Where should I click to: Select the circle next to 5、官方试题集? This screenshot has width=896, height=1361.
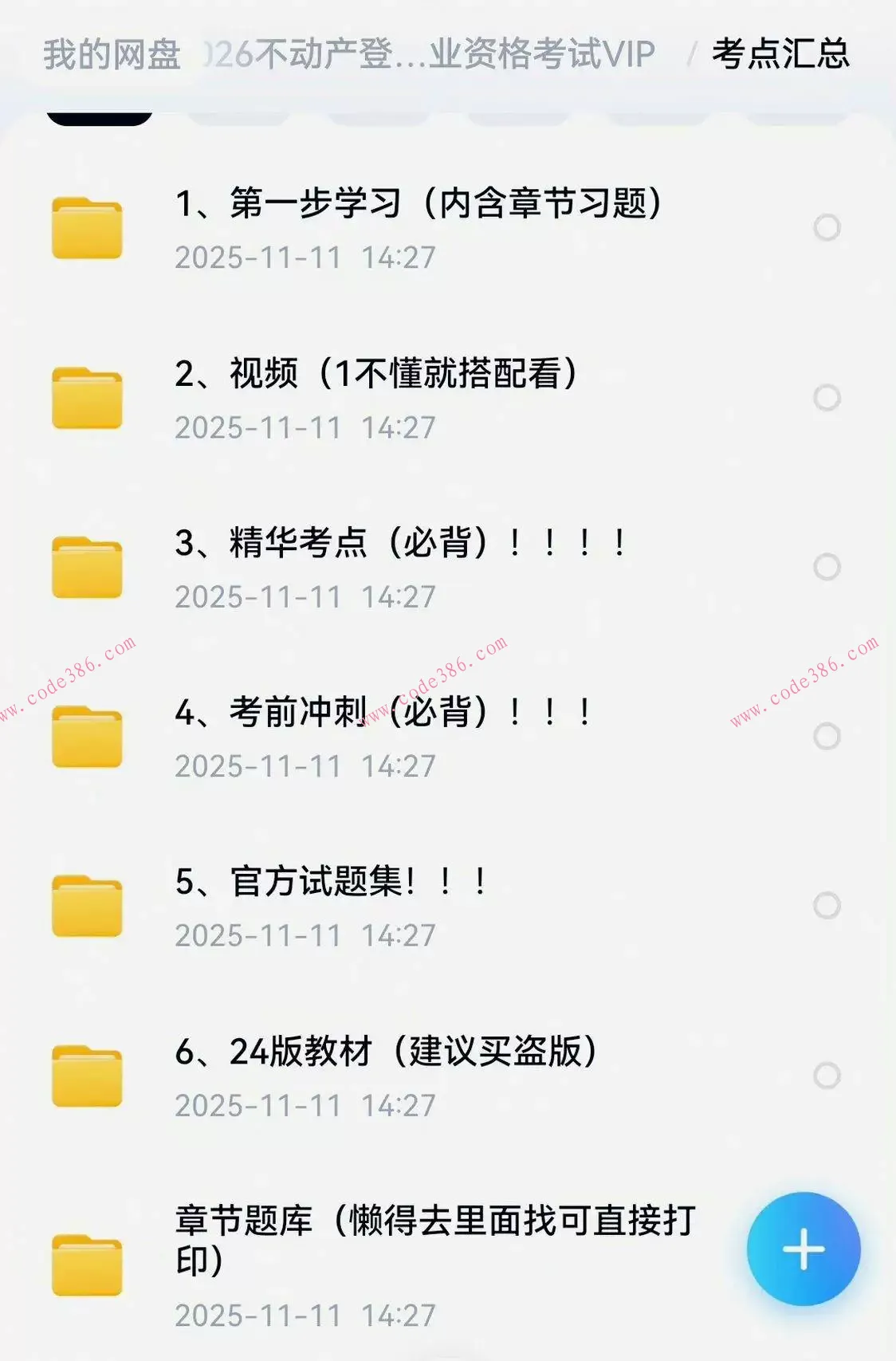click(x=825, y=904)
